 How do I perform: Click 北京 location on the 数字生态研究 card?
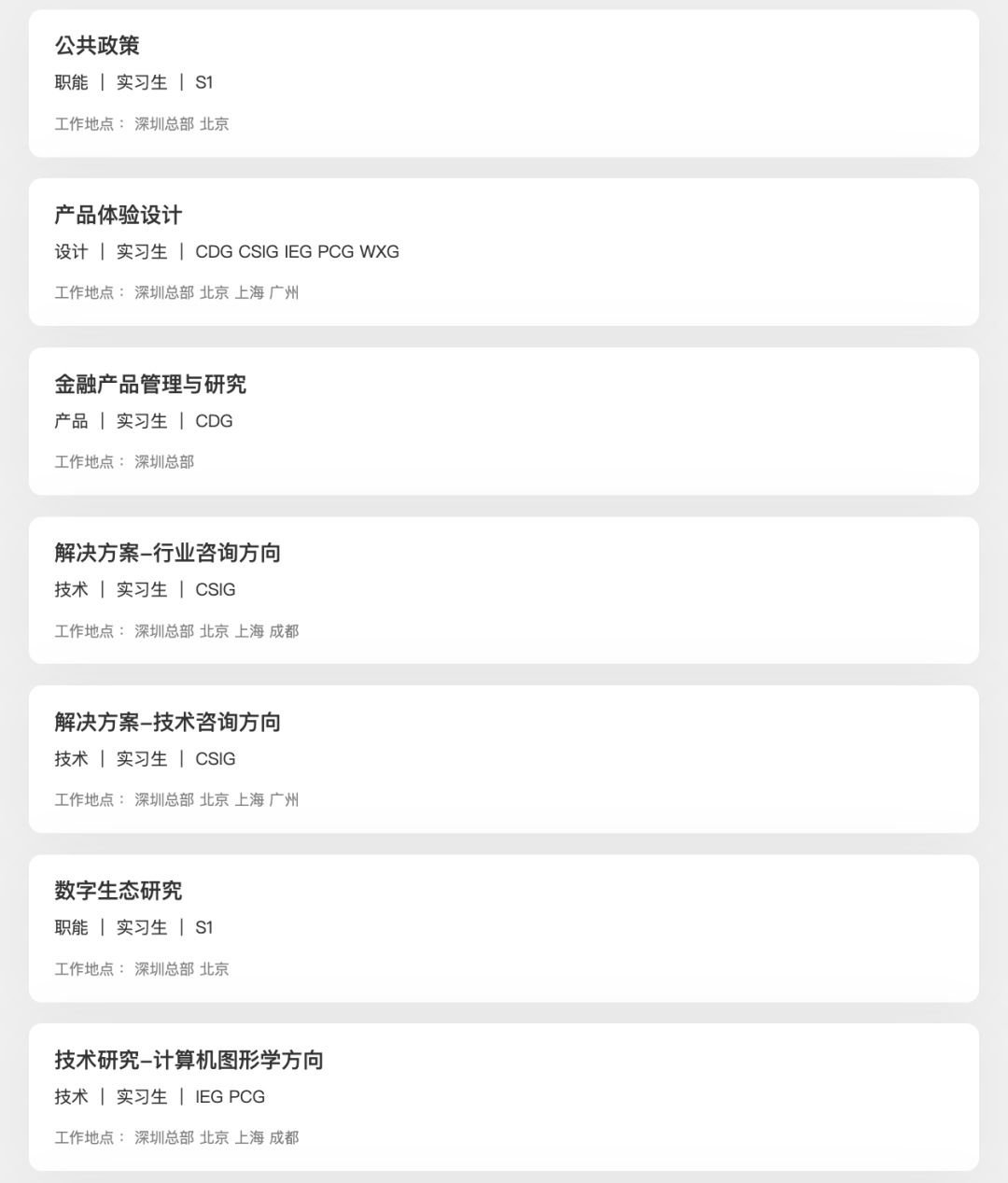pos(214,969)
